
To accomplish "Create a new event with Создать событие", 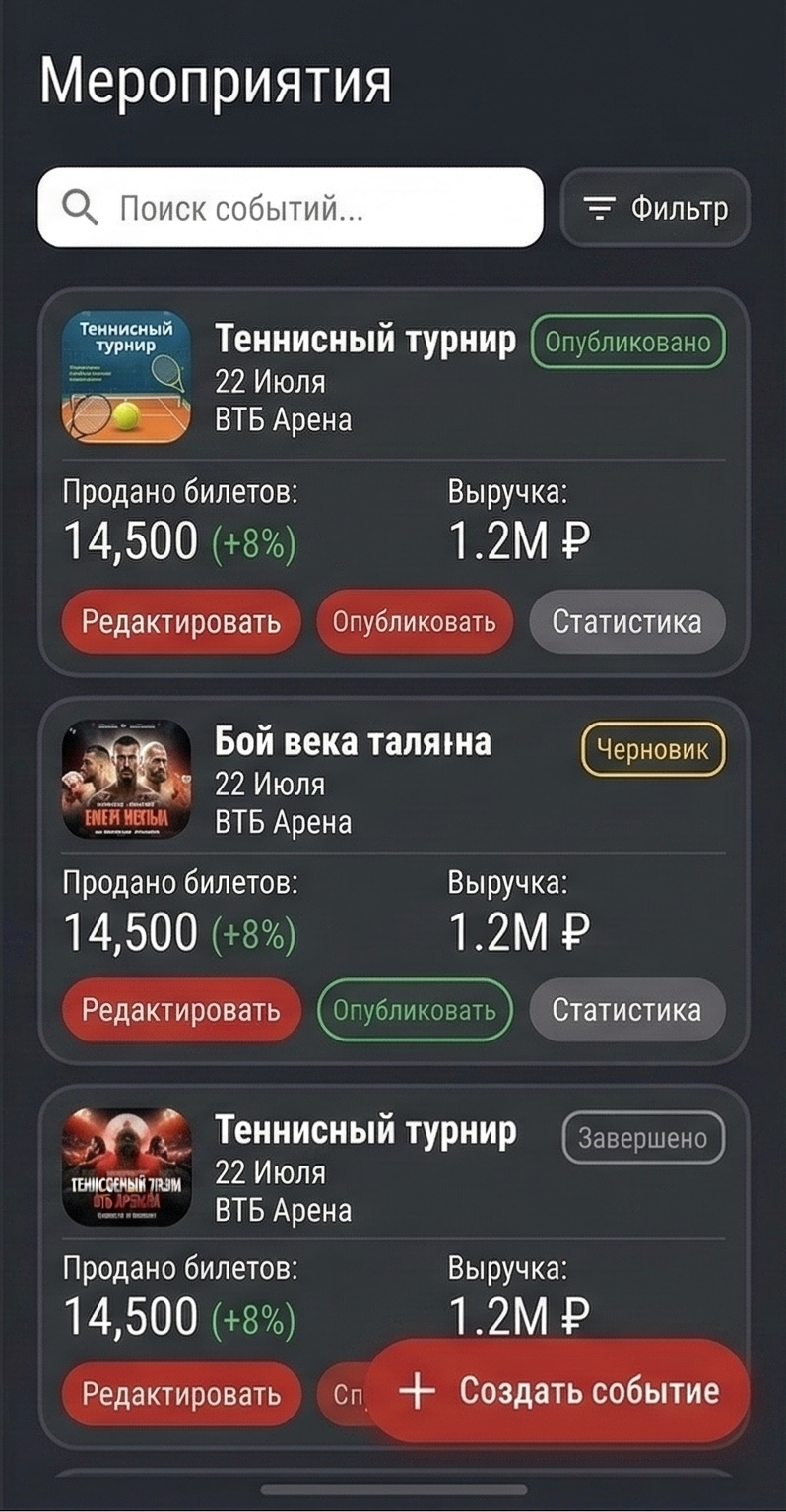I will pos(557,1391).
